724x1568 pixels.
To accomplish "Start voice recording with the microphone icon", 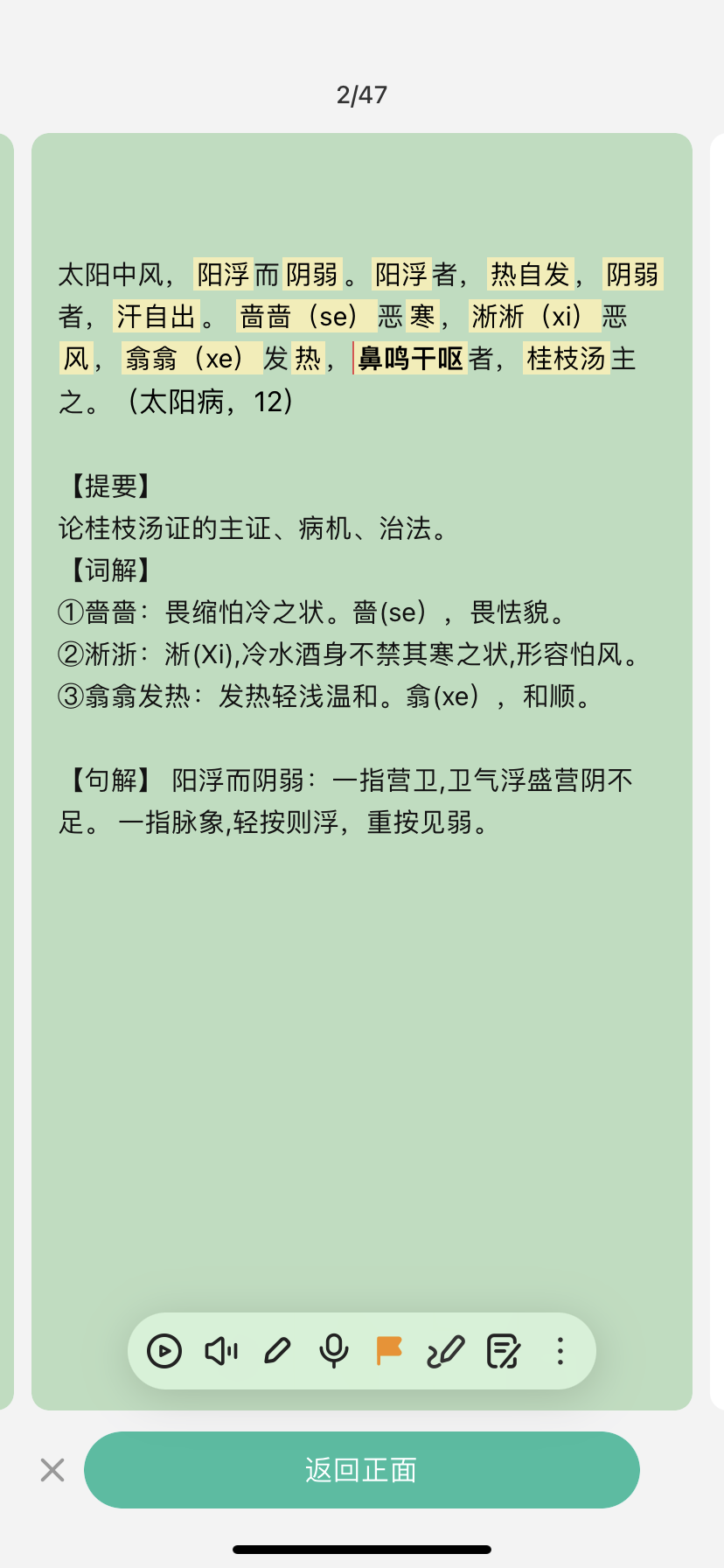I will pyautogui.click(x=333, y=1351).
